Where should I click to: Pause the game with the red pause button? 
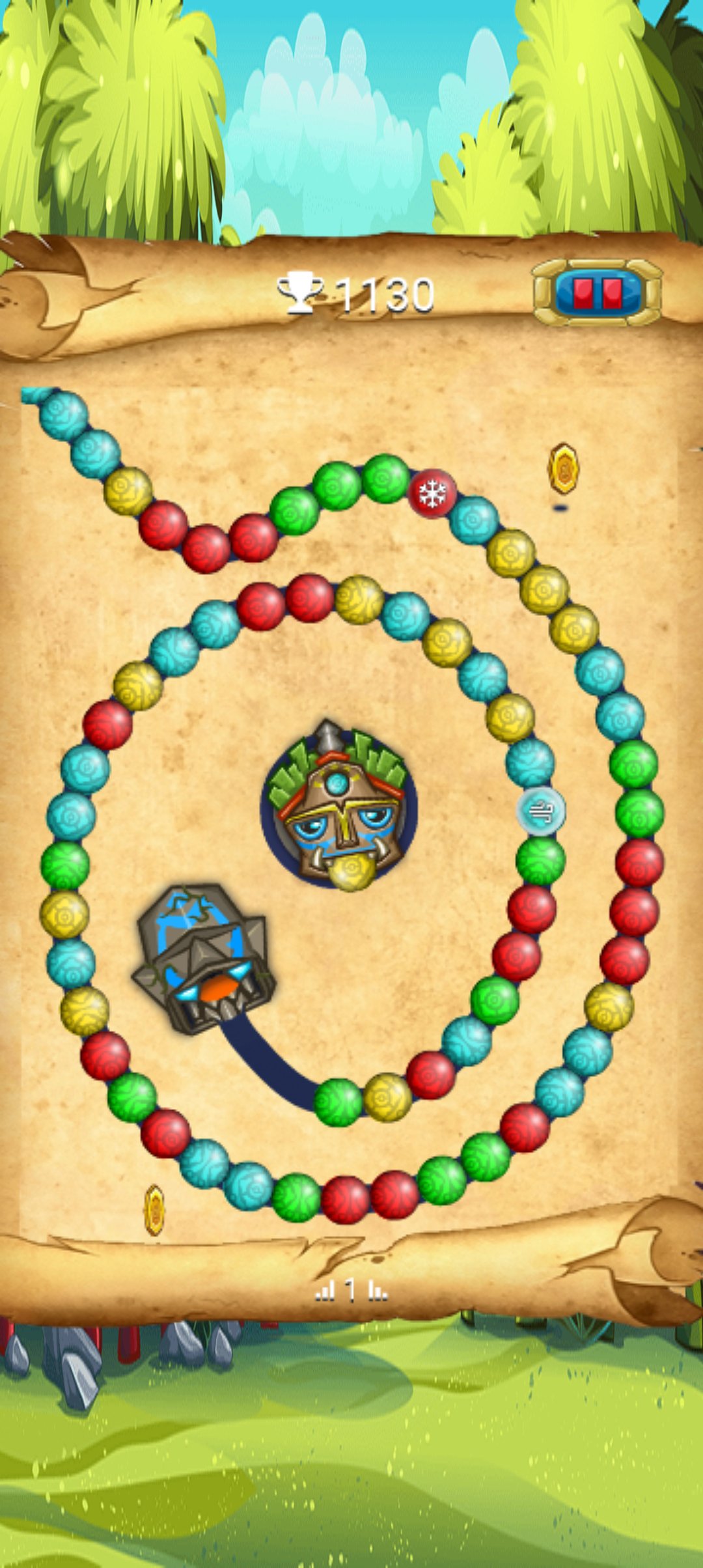click(x=598, y=293)
